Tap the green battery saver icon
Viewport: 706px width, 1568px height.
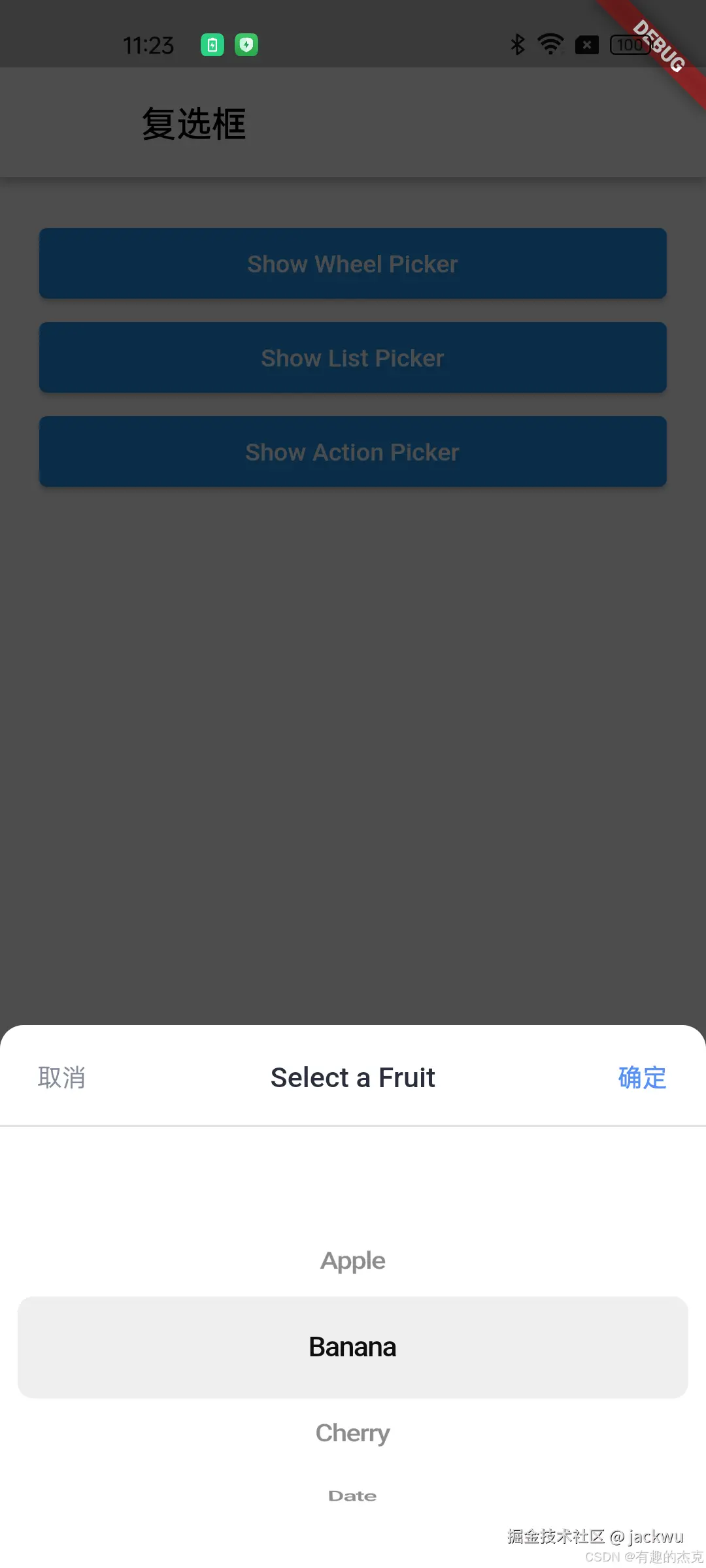click(212, 44)
